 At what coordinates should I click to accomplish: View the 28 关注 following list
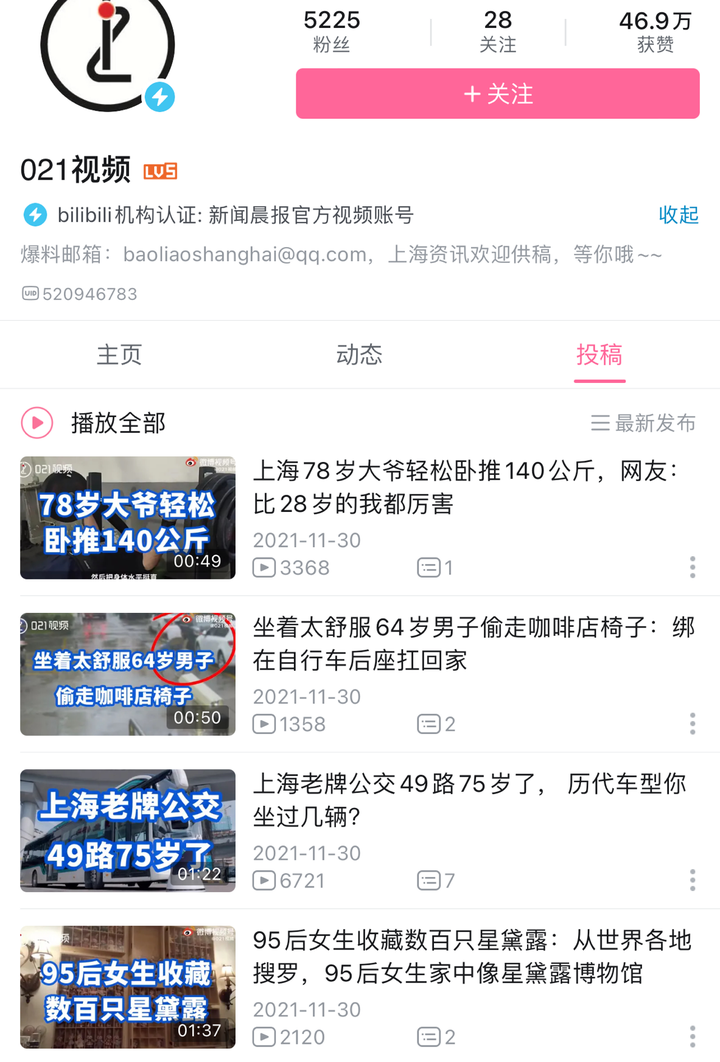pyautogui.click(x=498, y=32)
